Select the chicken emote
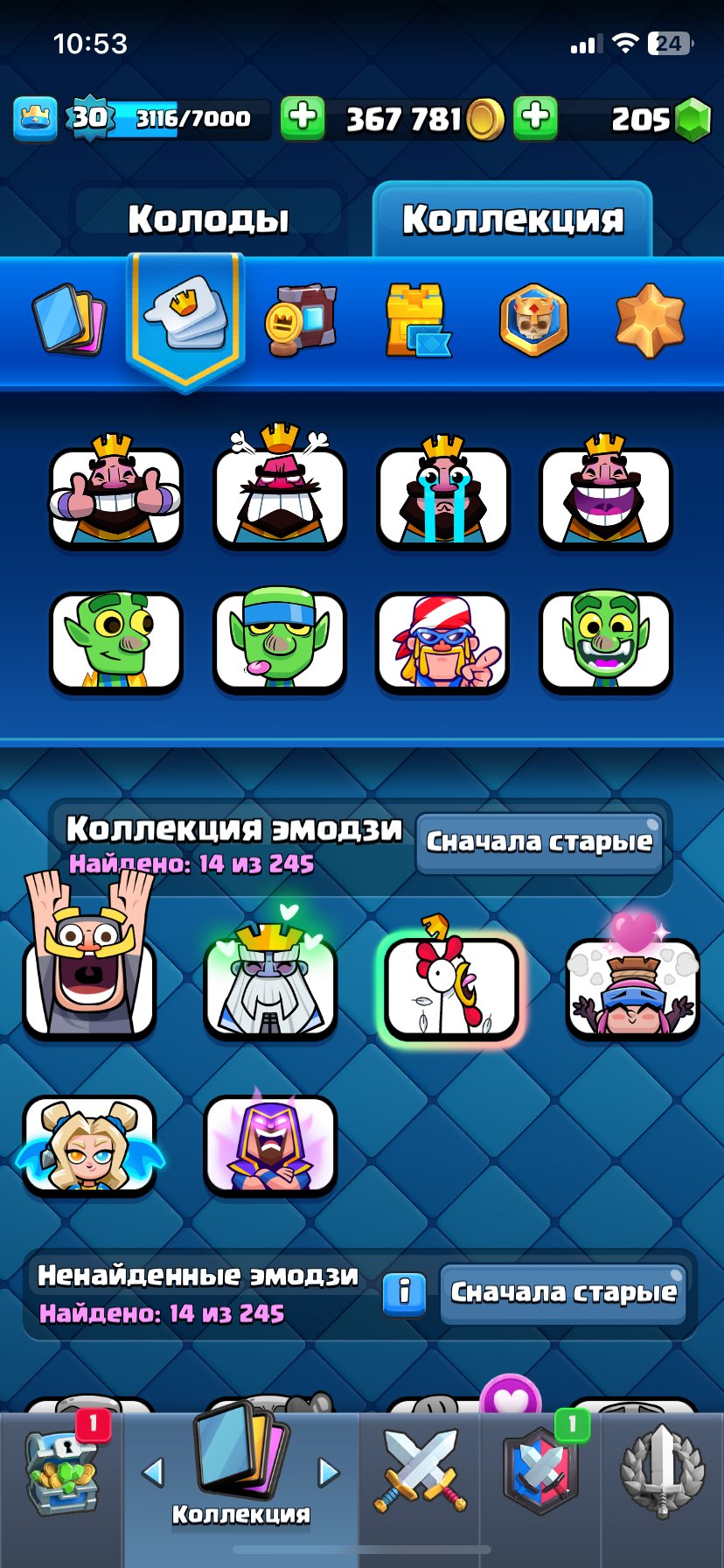The image size is (724, 1568). tap(451, 984)
